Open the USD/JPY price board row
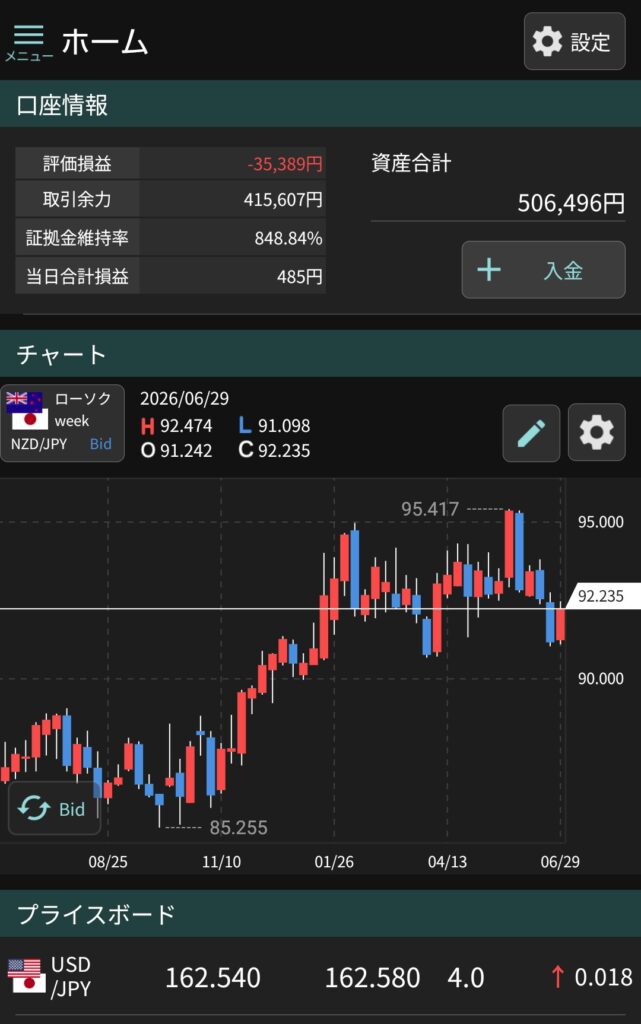 click(x=320, y=977)
